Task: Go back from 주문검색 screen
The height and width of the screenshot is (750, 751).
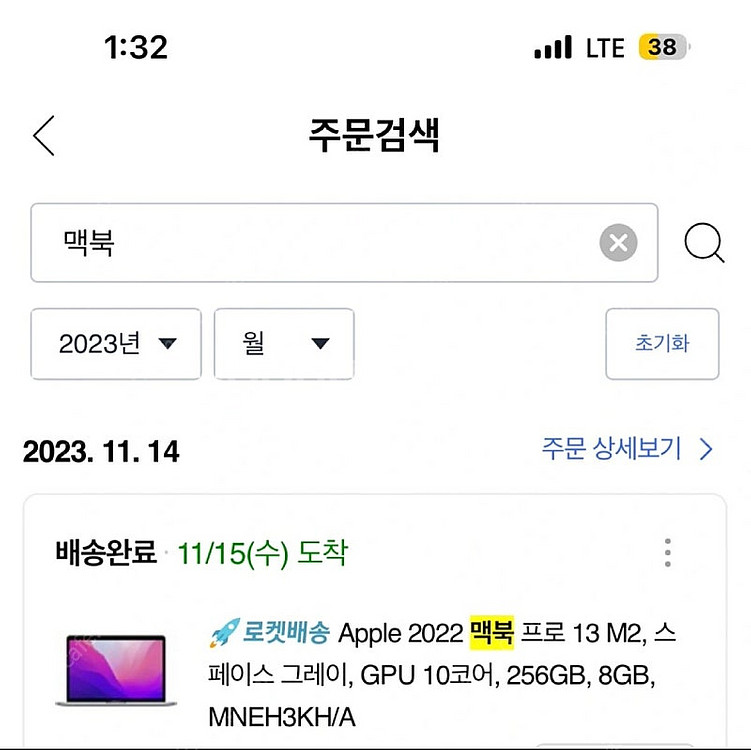Action: (44, 136)
